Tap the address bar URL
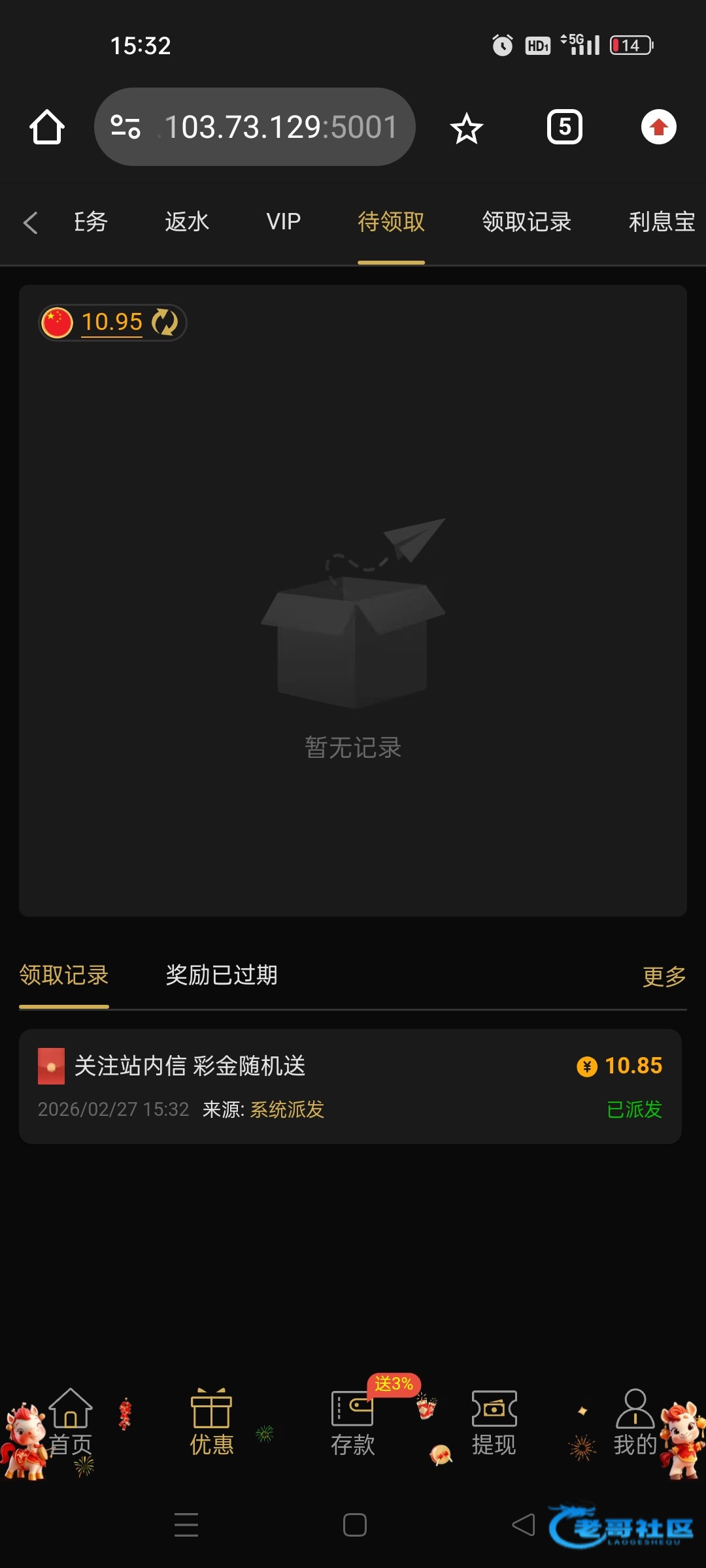Screen dimensions: 706x1568 280,127
